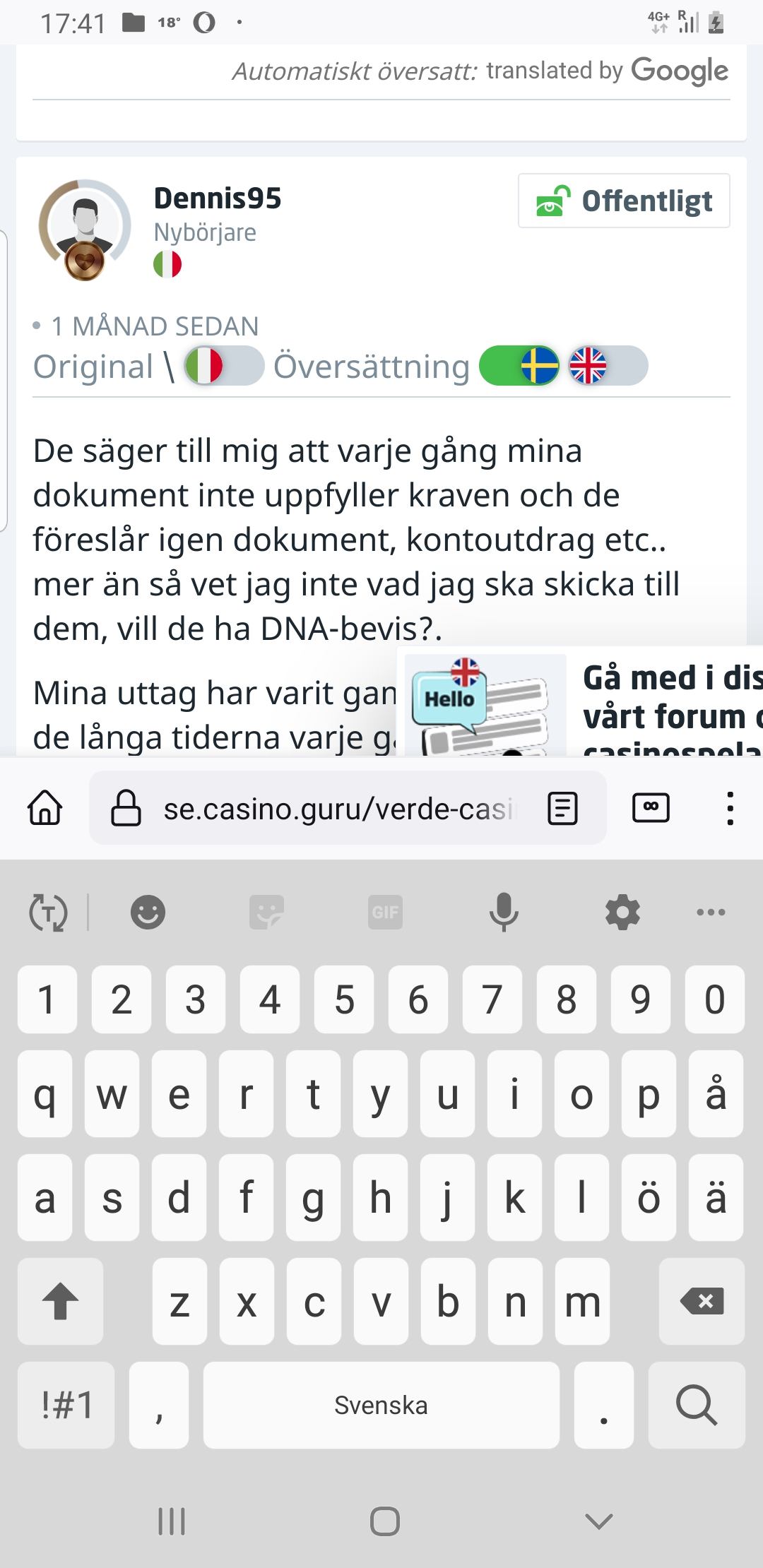The image size is (763, 1568).
Task: Open the browser's reader mode icon
Action: click(560, 807)
